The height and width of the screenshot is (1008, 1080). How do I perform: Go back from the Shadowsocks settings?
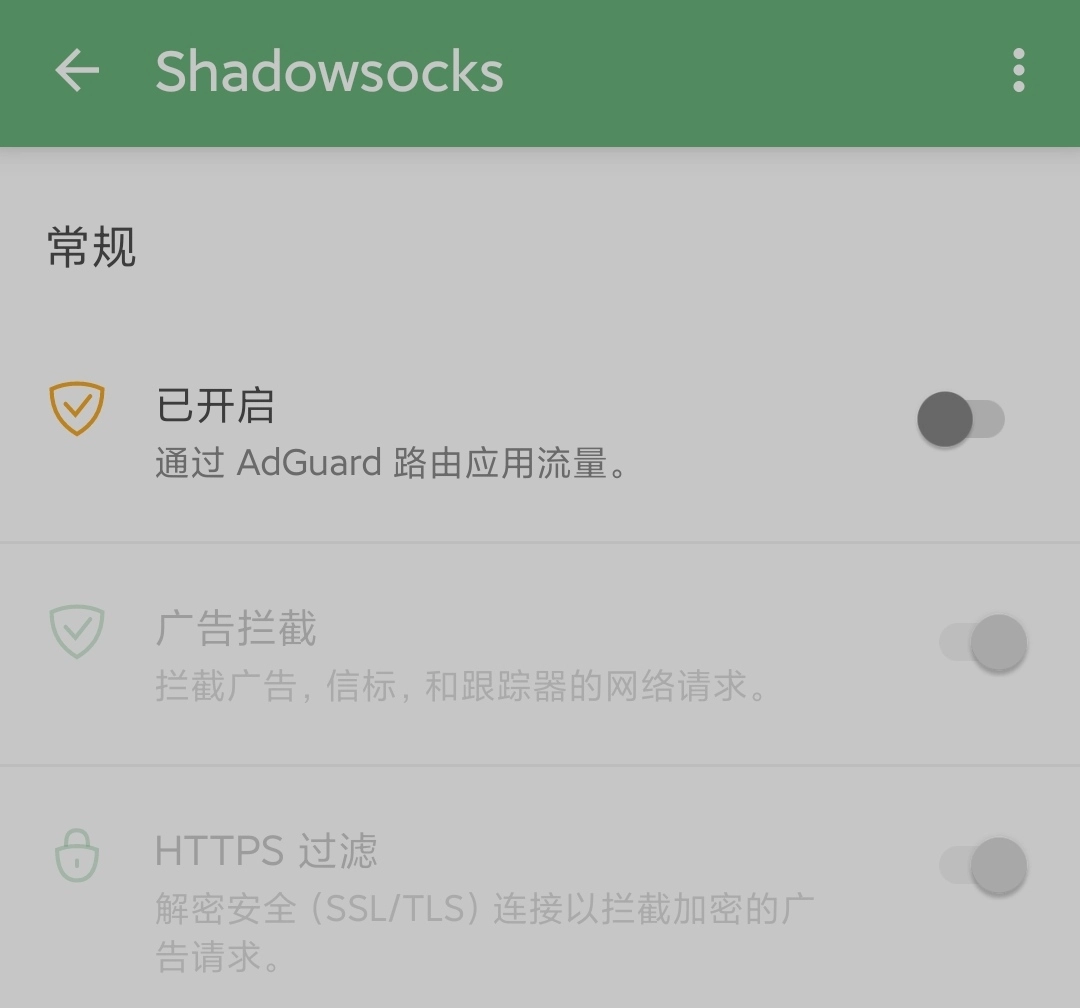77,71
